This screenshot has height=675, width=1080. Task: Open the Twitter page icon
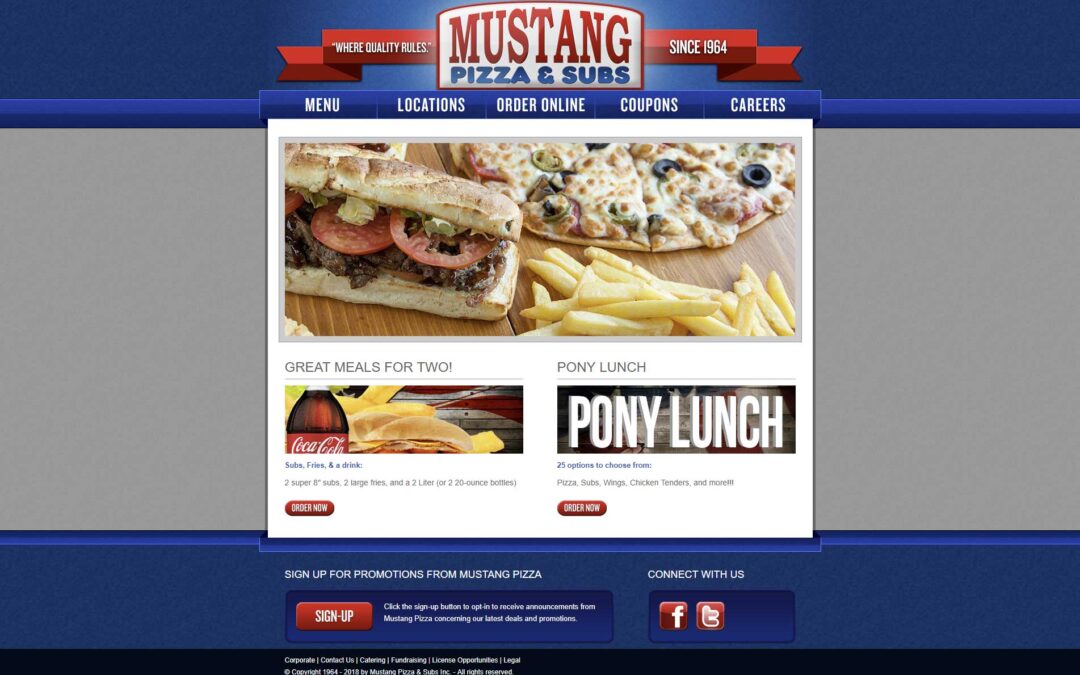click(x=710, y=616)
